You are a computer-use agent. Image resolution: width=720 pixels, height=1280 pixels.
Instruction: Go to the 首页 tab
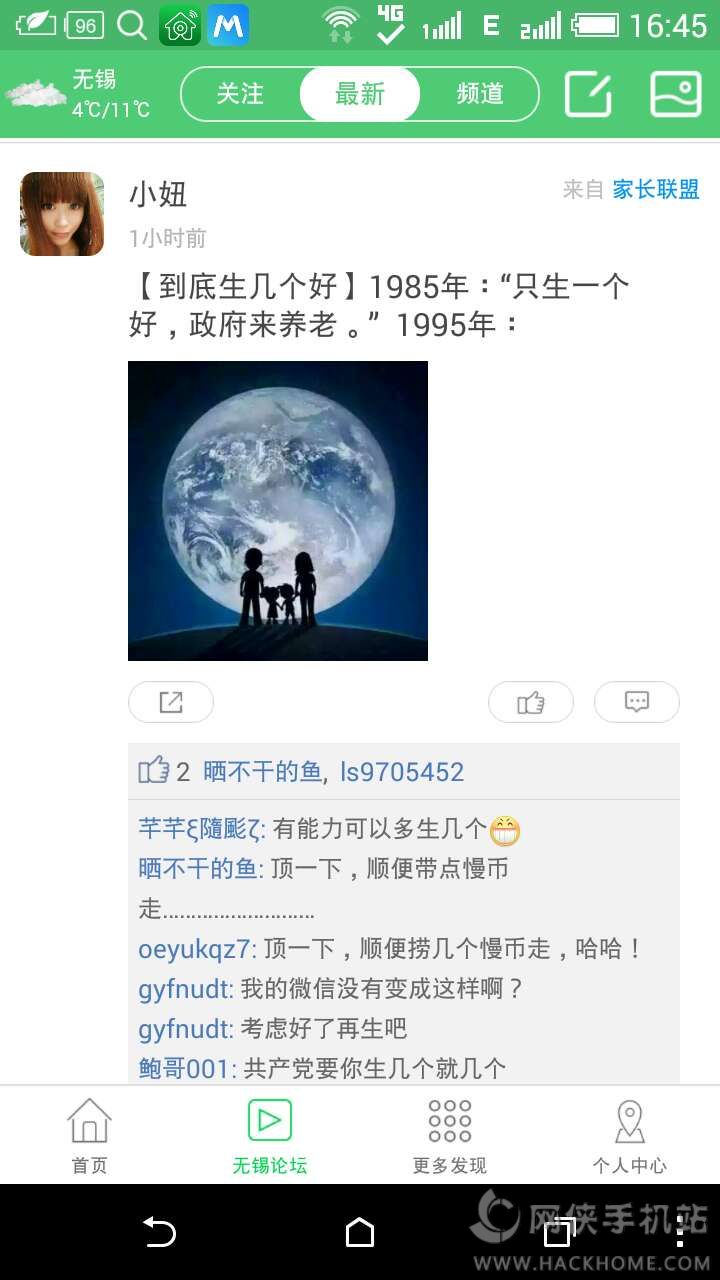(x=89, y=1135)
